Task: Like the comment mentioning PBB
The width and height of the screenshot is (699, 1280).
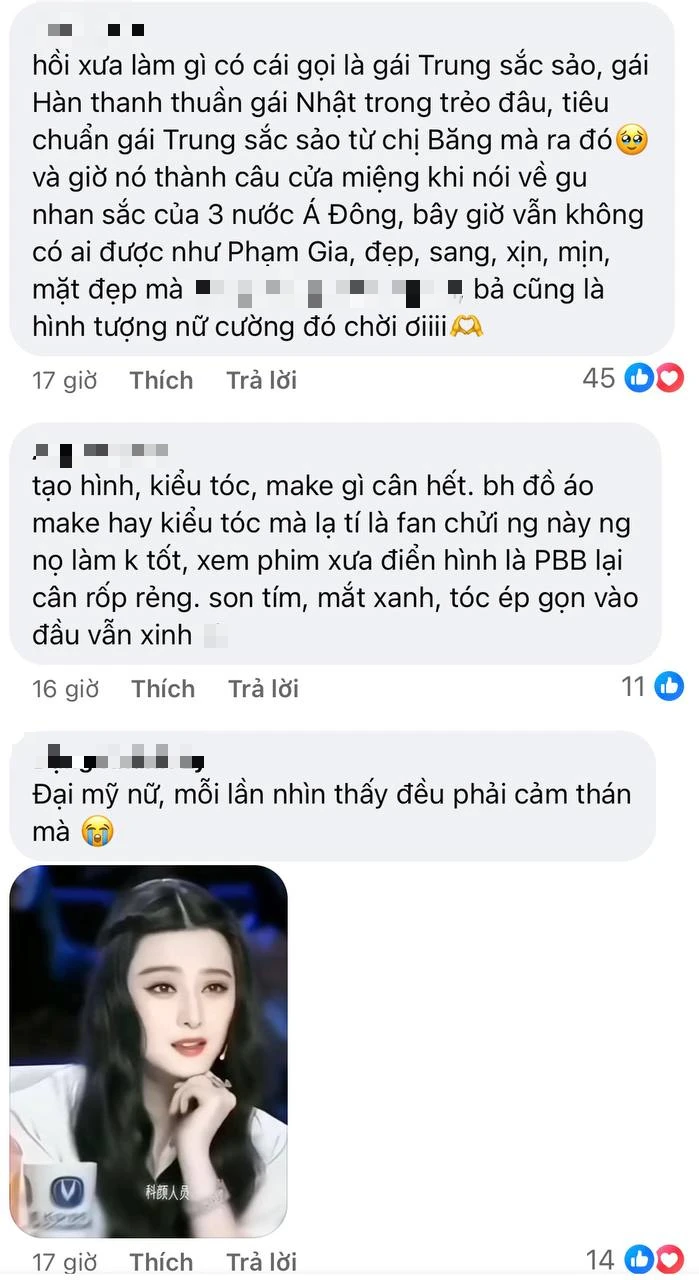Action: coord(163,689)
